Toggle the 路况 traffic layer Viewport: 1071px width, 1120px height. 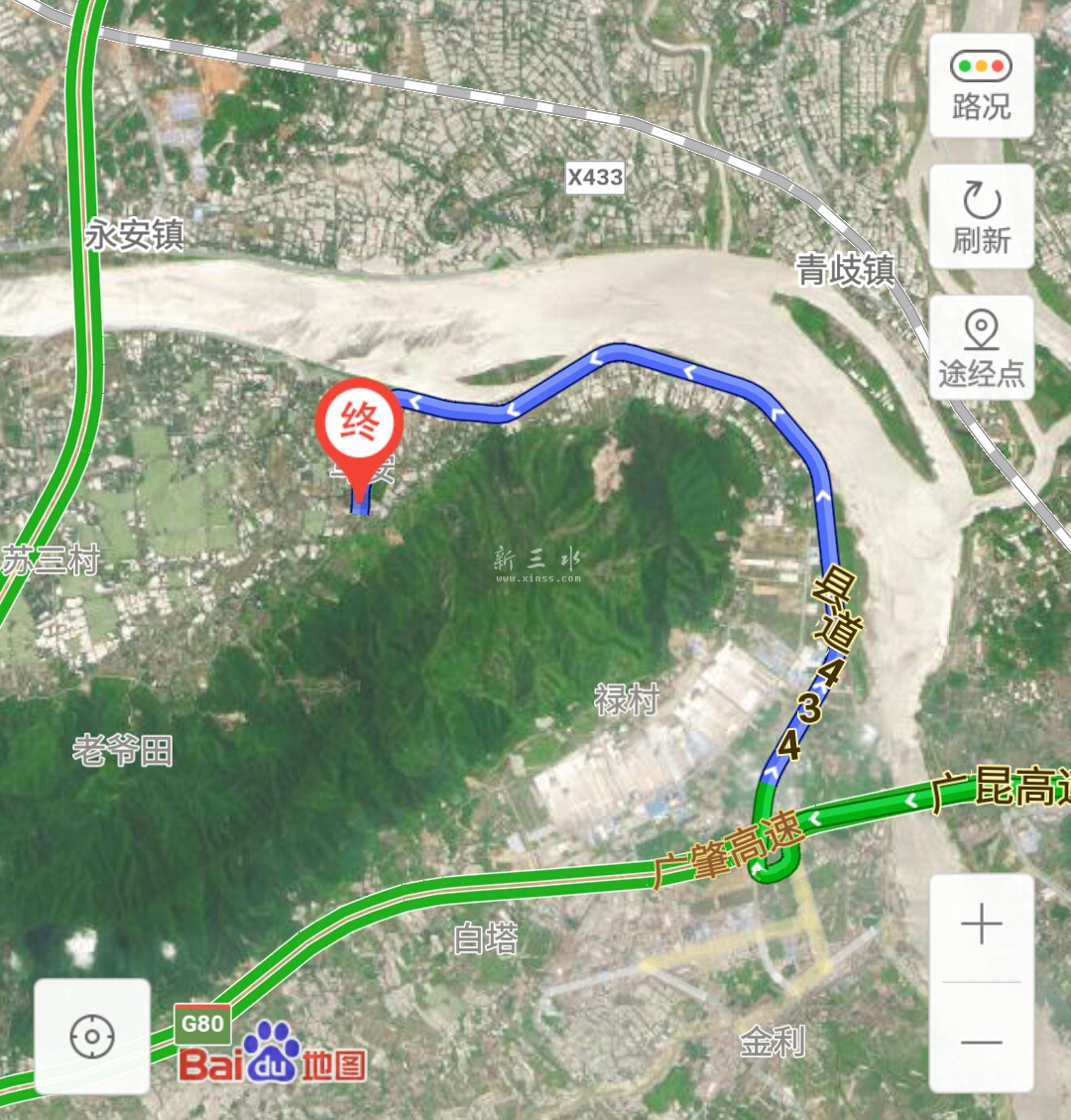[981, 86]
